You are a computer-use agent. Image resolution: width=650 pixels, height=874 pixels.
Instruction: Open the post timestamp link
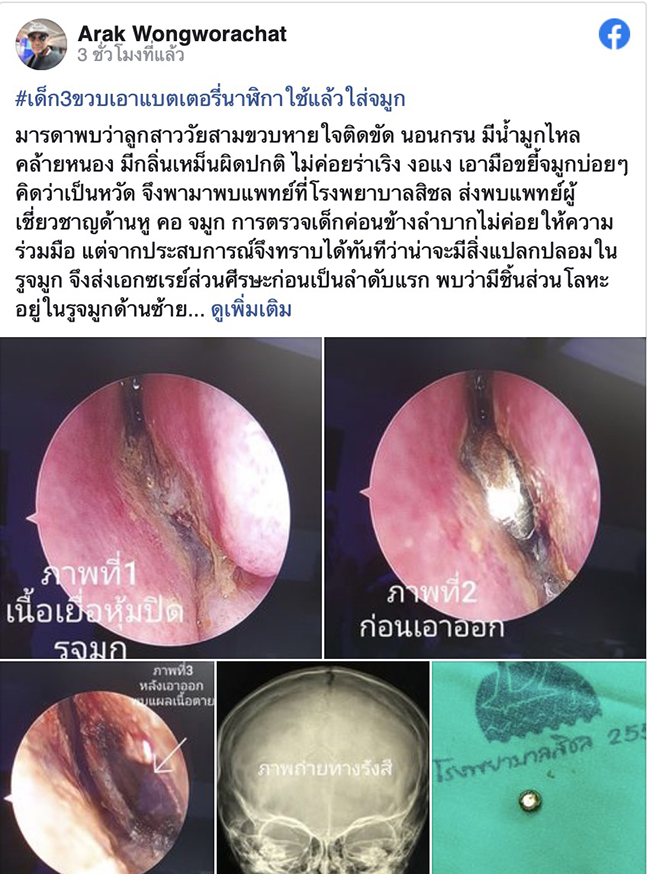131,56
